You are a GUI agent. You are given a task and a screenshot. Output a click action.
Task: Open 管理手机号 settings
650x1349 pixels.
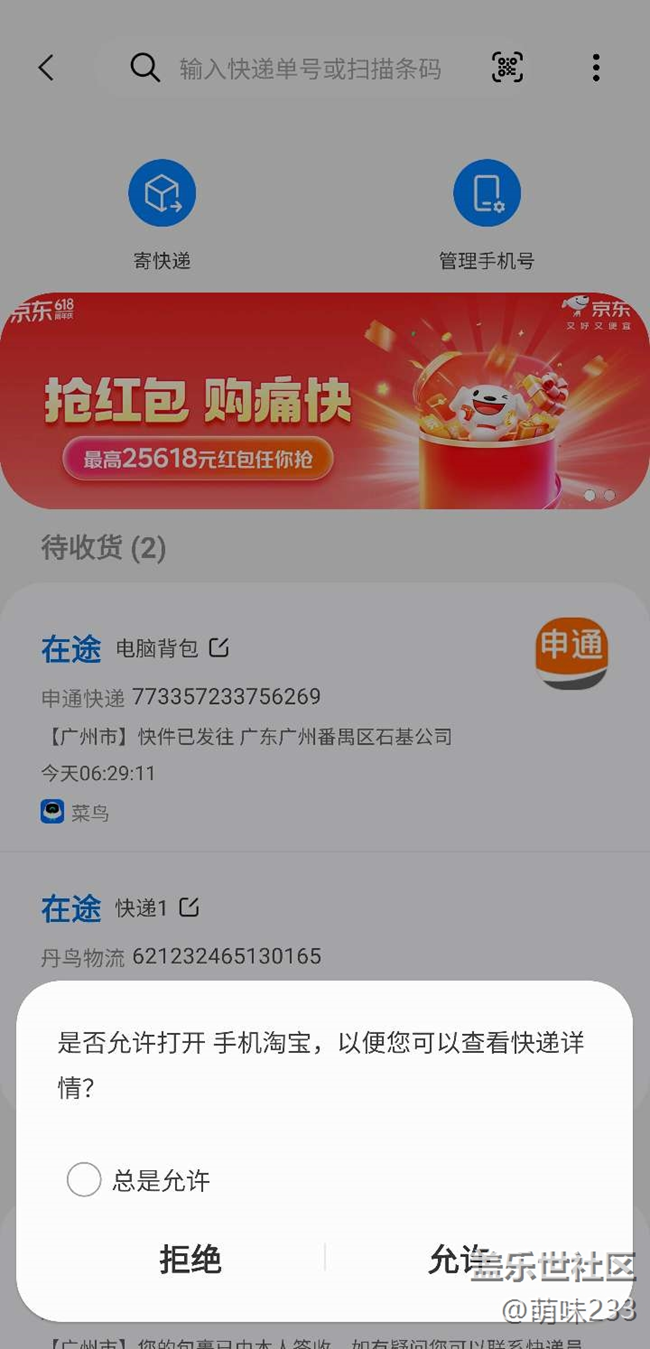[487, 215]
